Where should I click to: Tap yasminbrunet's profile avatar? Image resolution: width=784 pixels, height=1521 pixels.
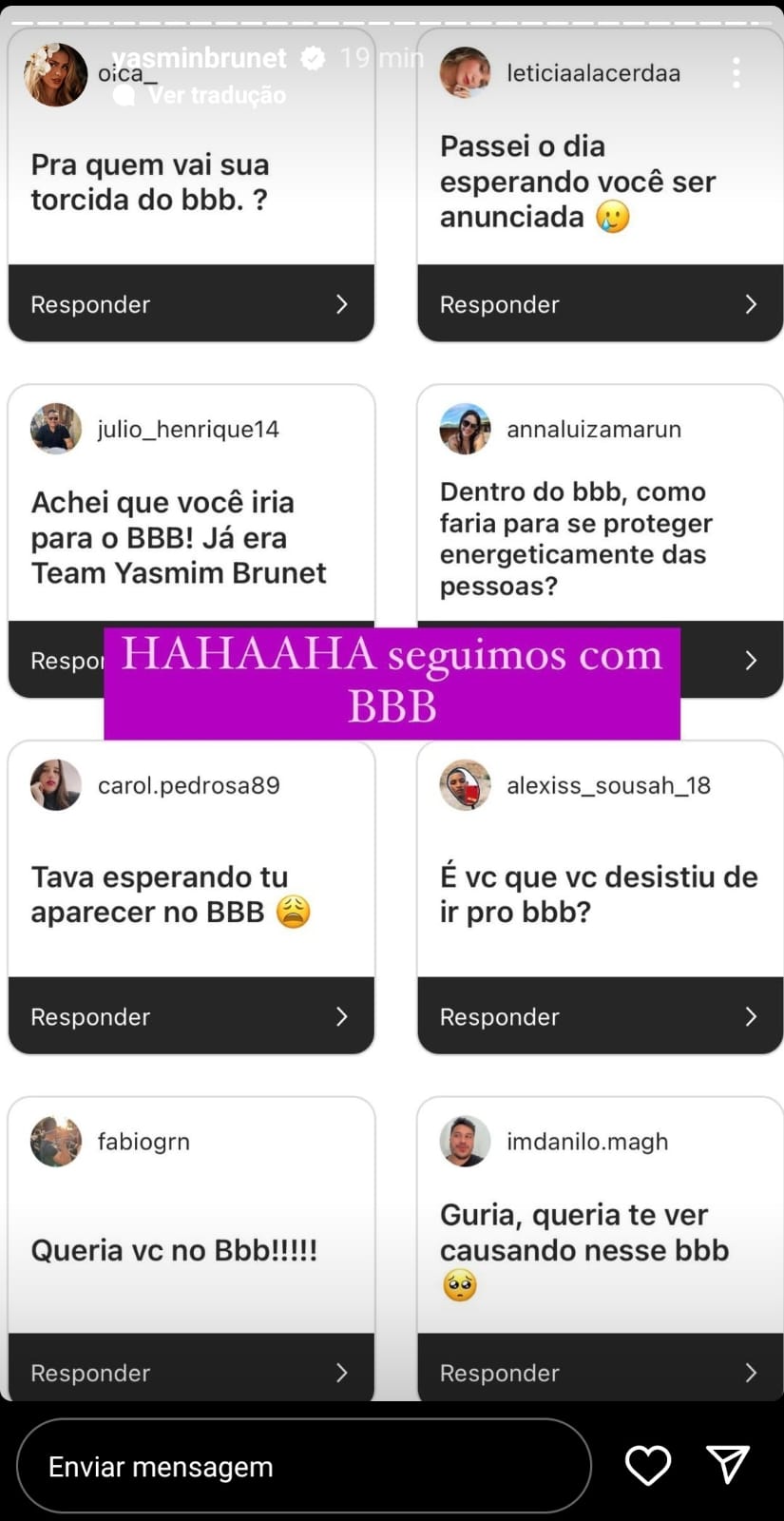pyautogui.click(x=55, y=74)
